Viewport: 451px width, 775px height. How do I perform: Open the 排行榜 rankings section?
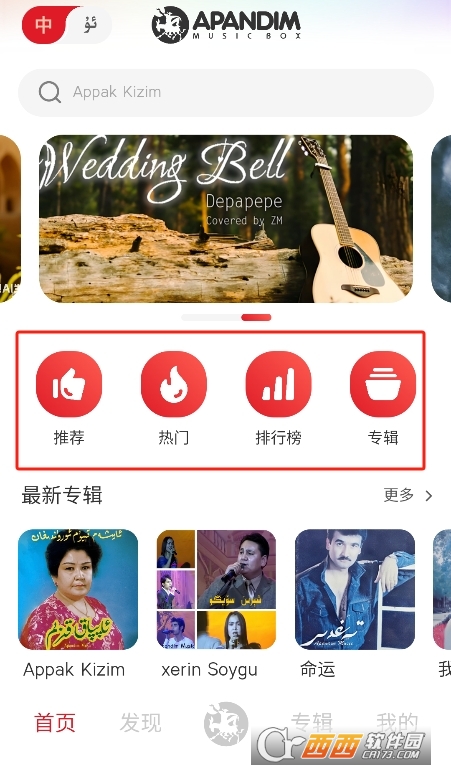pyautogui.click(x=278, y=398)
